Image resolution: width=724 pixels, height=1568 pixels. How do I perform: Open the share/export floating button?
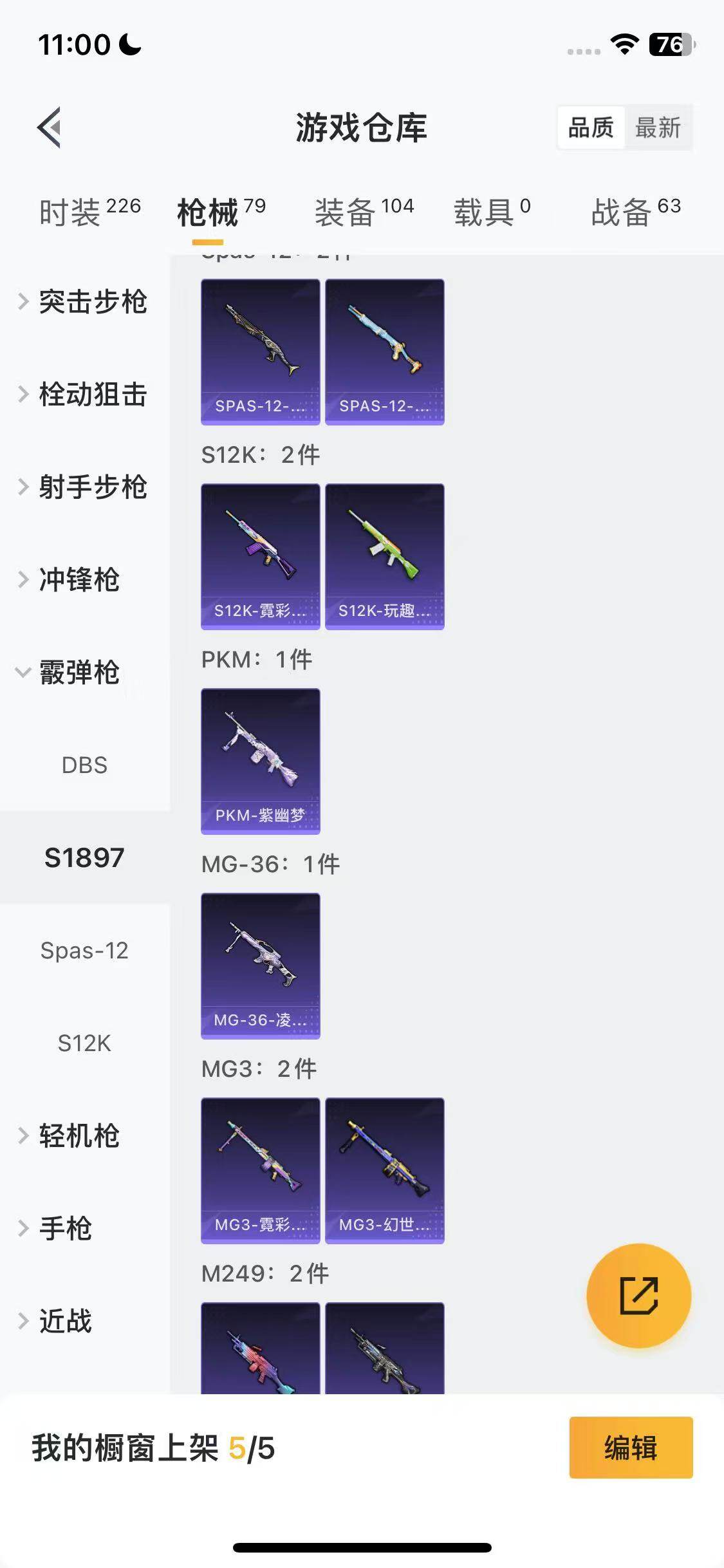(x=638, y=1296)
